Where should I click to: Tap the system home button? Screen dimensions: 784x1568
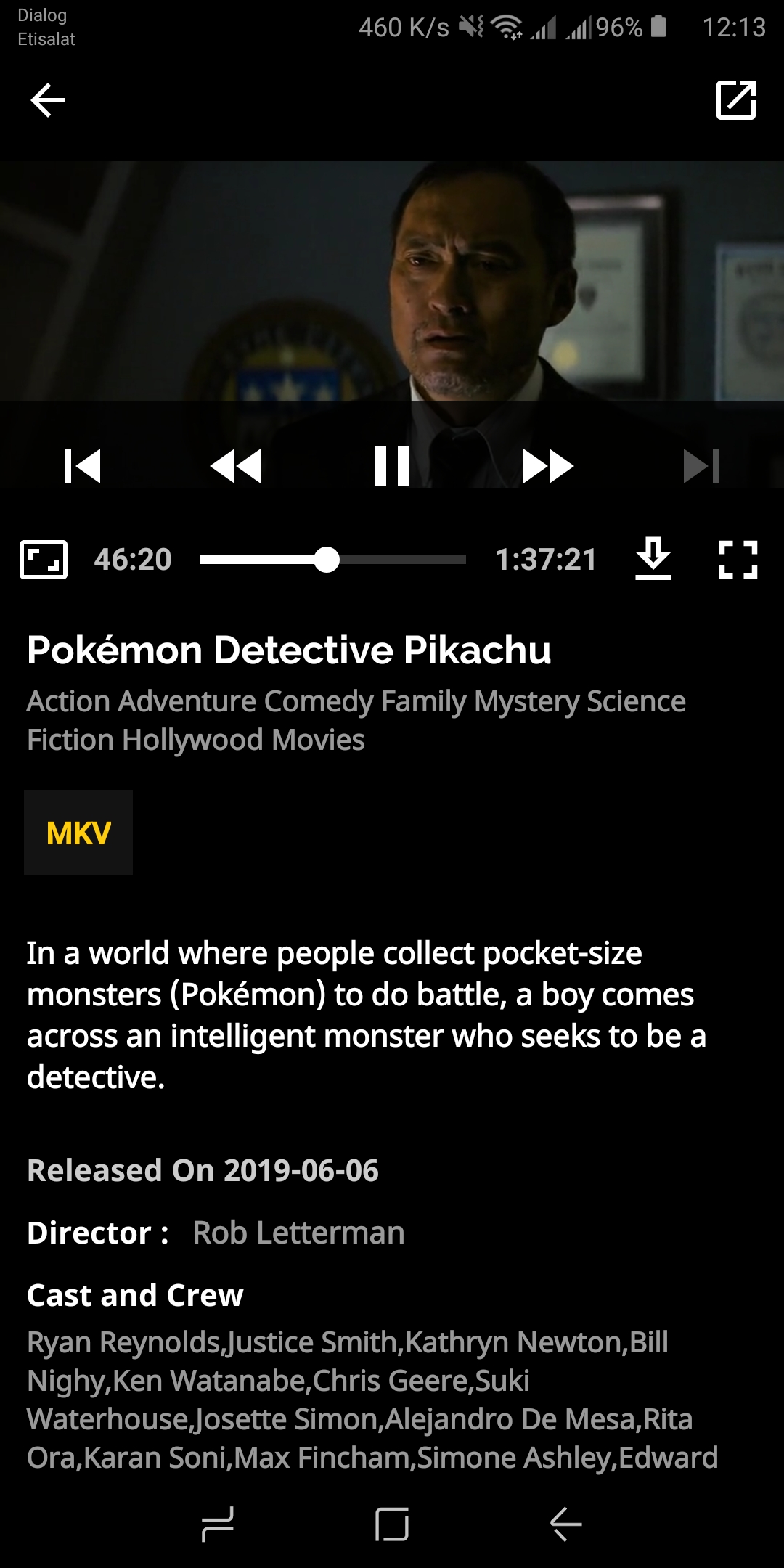point(392,1524)
